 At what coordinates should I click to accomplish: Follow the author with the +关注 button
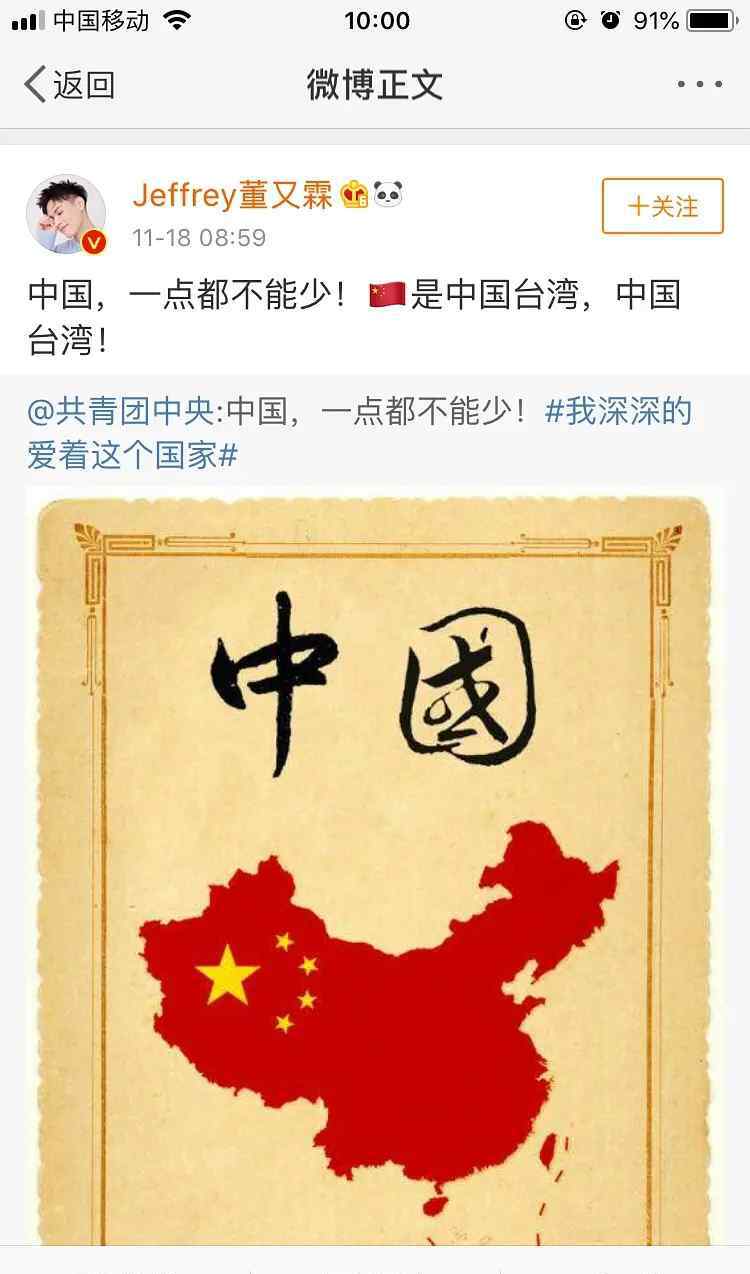pos(662,206)
